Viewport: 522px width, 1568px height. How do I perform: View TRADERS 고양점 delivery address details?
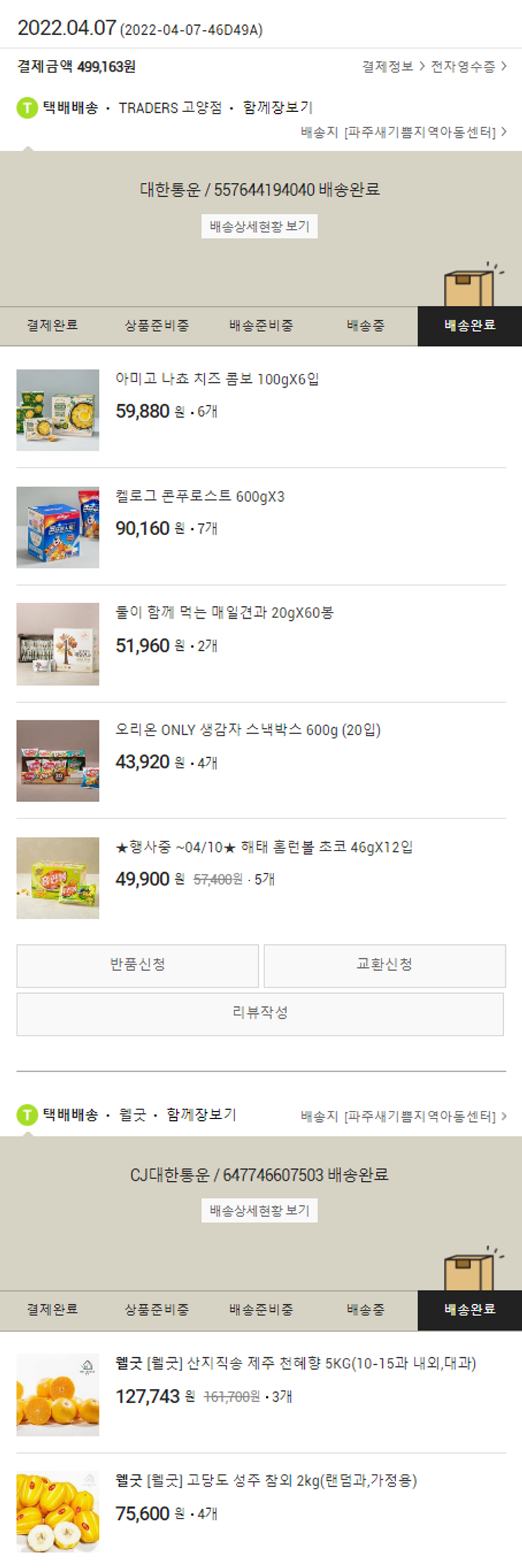pos(404,132)
